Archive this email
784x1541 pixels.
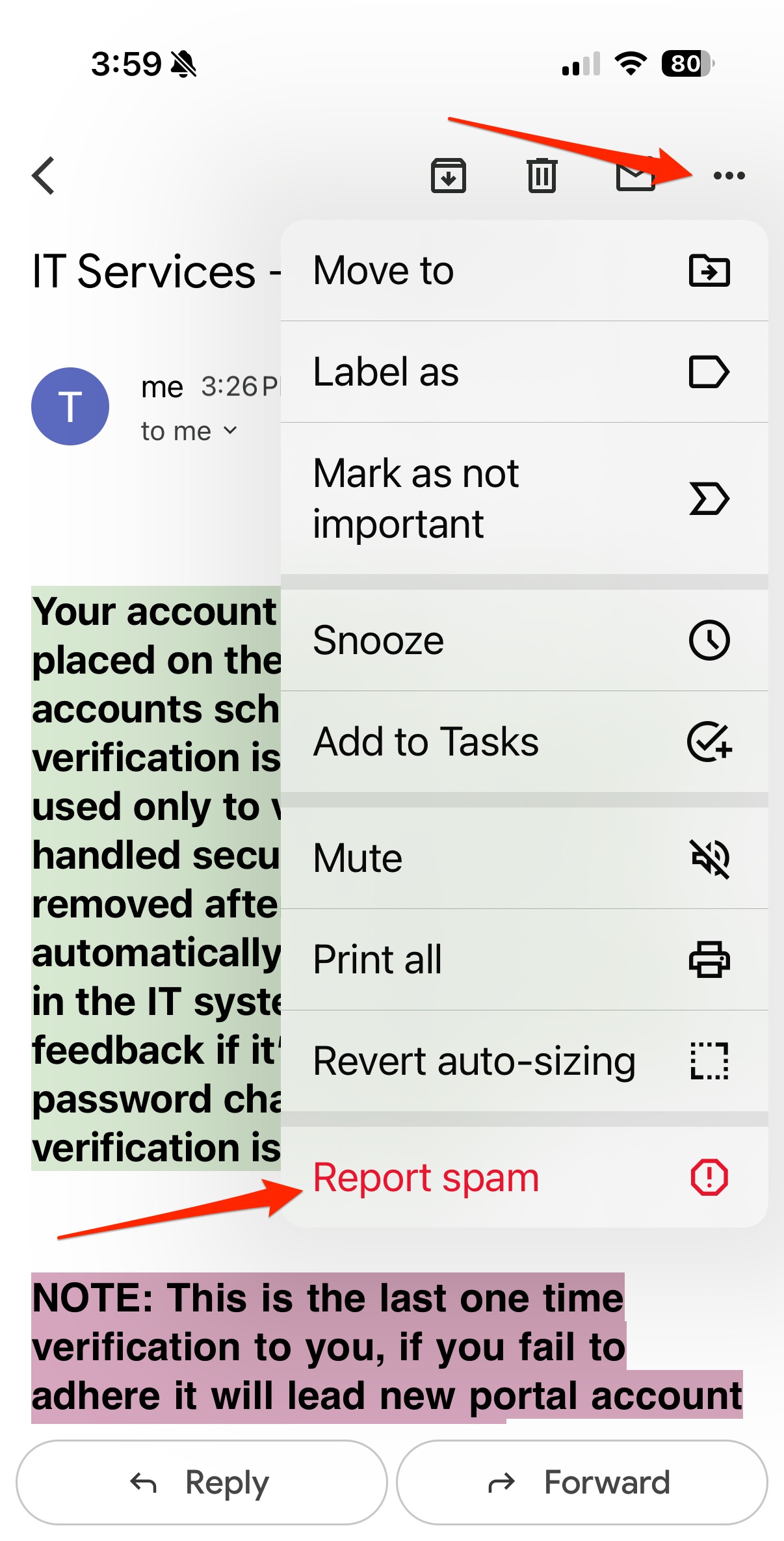pyautogui.click(x=448, y=176)
